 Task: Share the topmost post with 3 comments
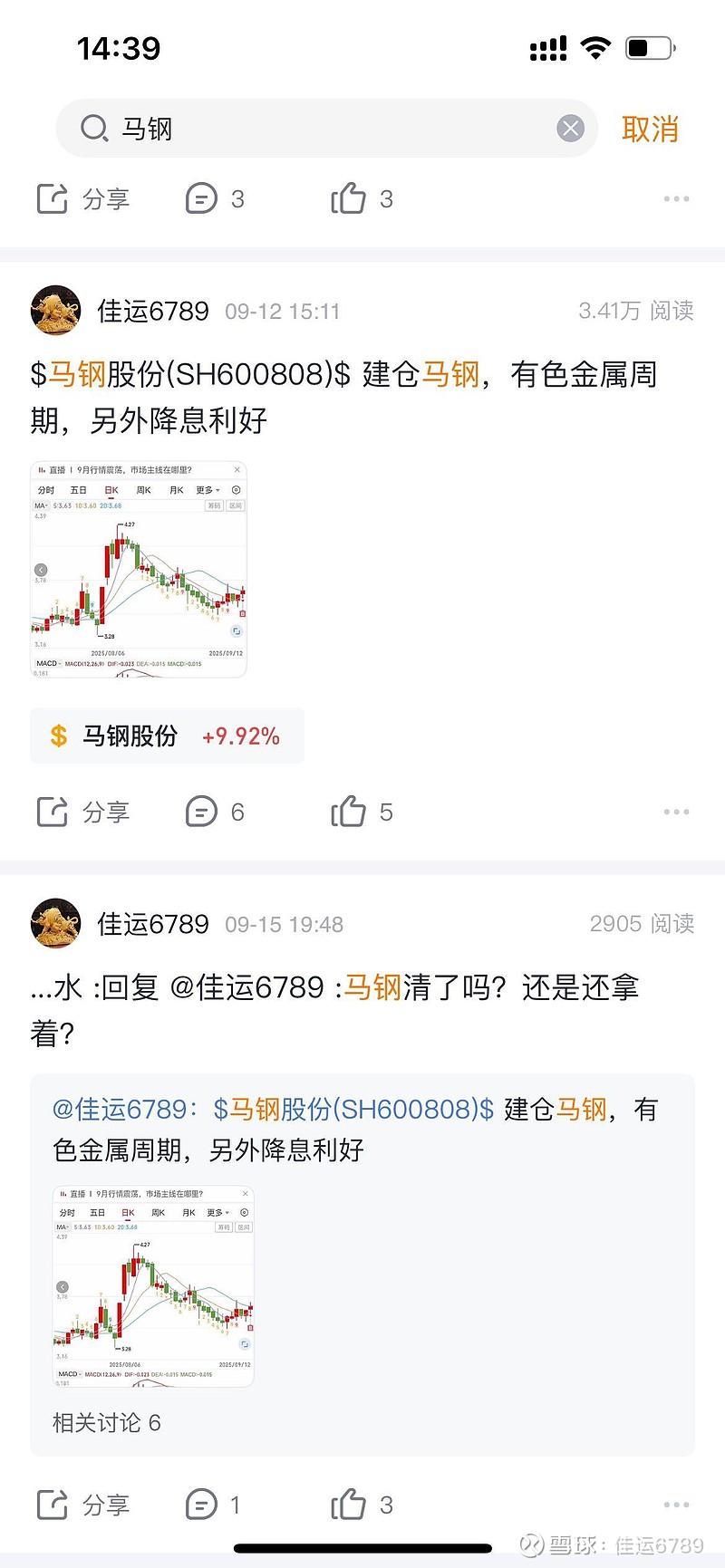[x=83, y=199]
